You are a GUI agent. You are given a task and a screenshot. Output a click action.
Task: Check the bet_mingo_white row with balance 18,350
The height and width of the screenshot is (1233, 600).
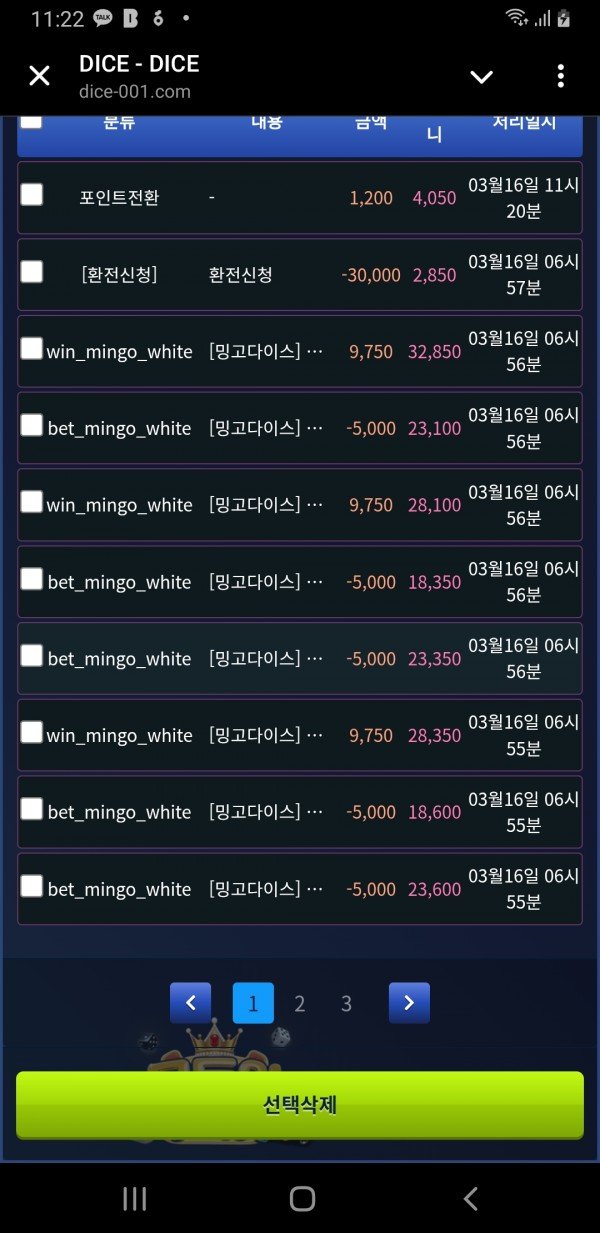[x=32, y=579]
